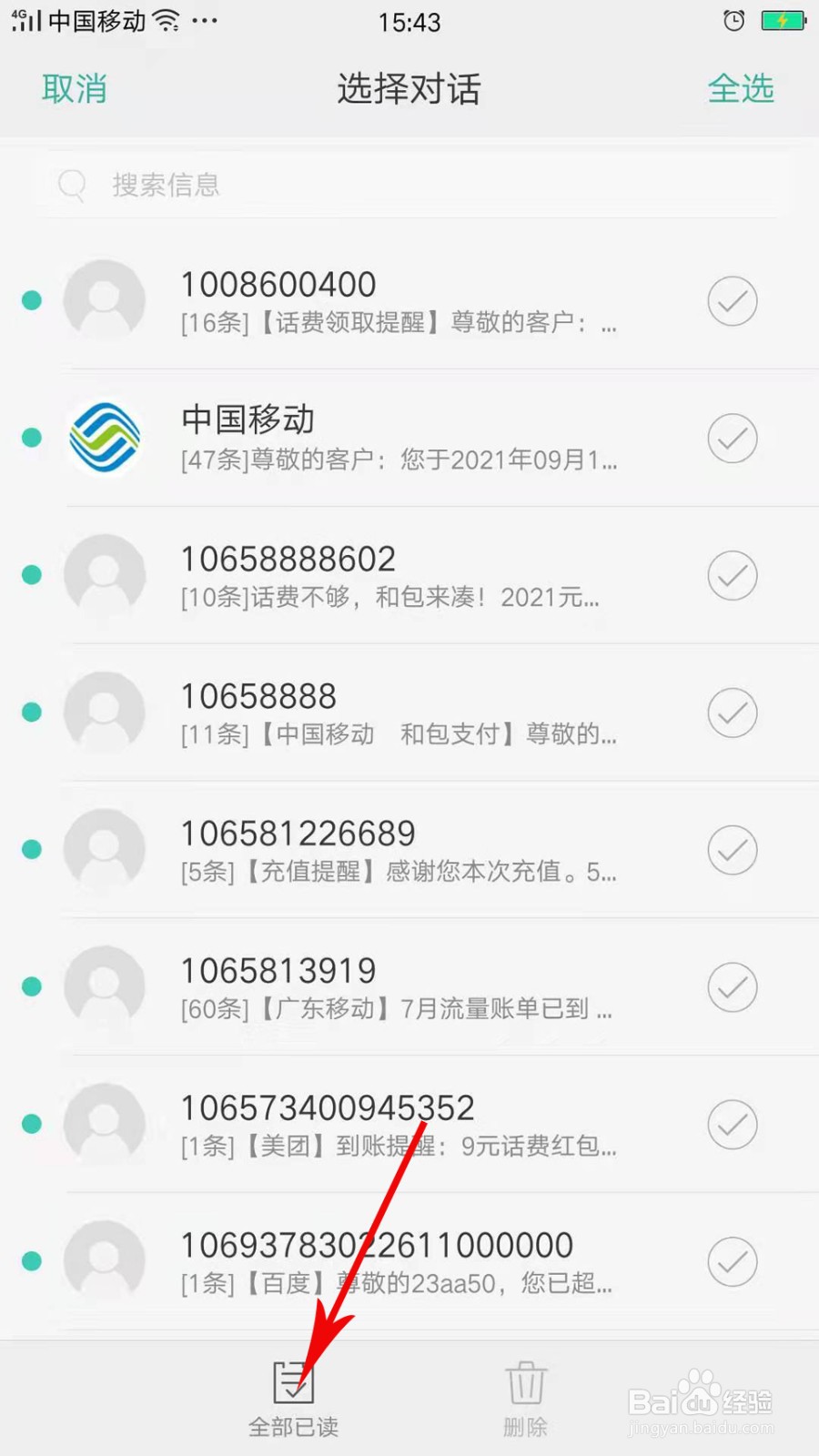Tap the 全部已读 (mark all read) icon
Screen dimensions: 819x1456
tap(293, 1384)
